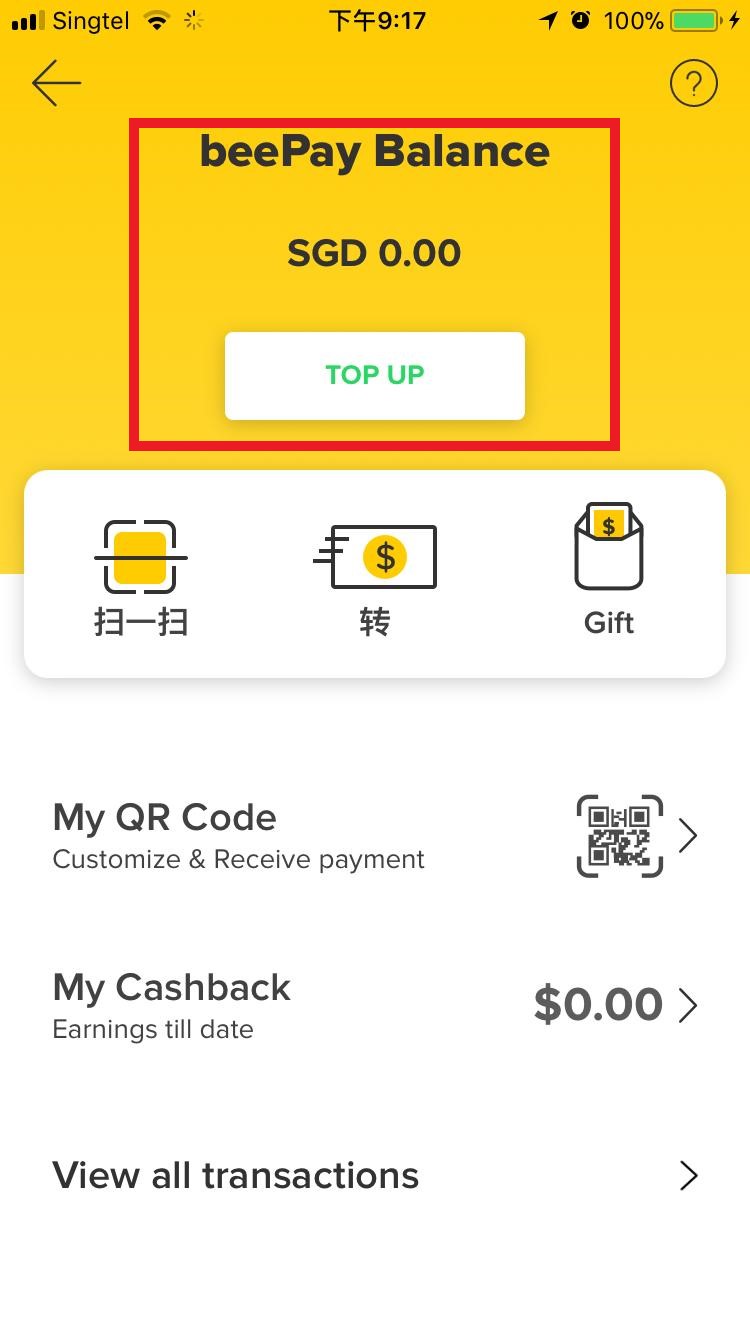Select the 转 transfer option
Screen dimensions: 750x1334
(x=375, y=577)
